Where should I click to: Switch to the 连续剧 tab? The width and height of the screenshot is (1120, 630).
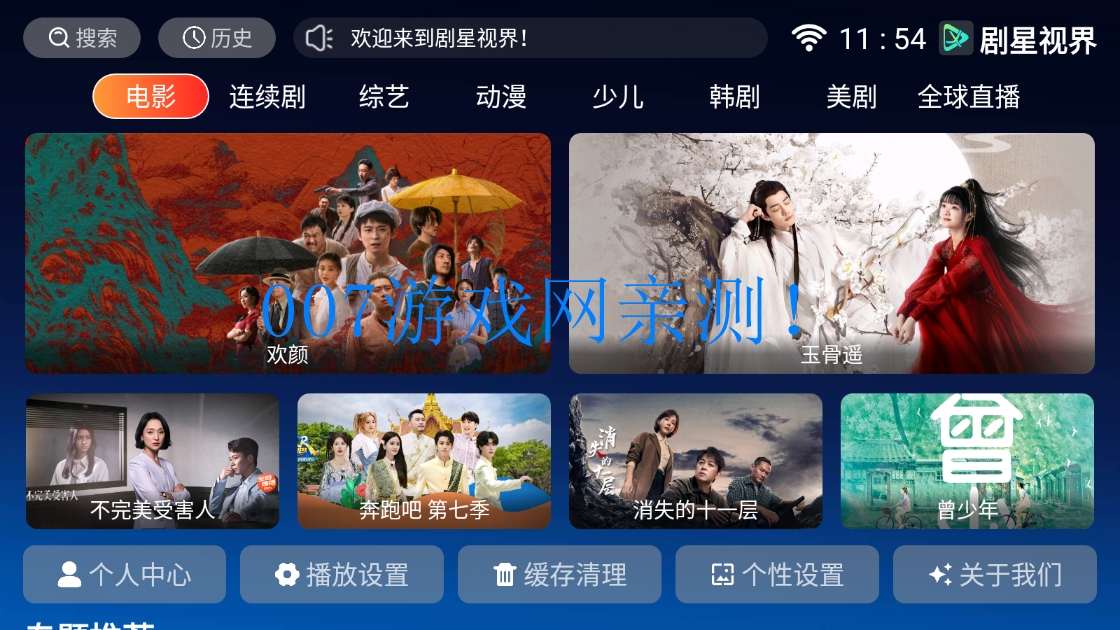pyautogui.click(x=267, y=97)
